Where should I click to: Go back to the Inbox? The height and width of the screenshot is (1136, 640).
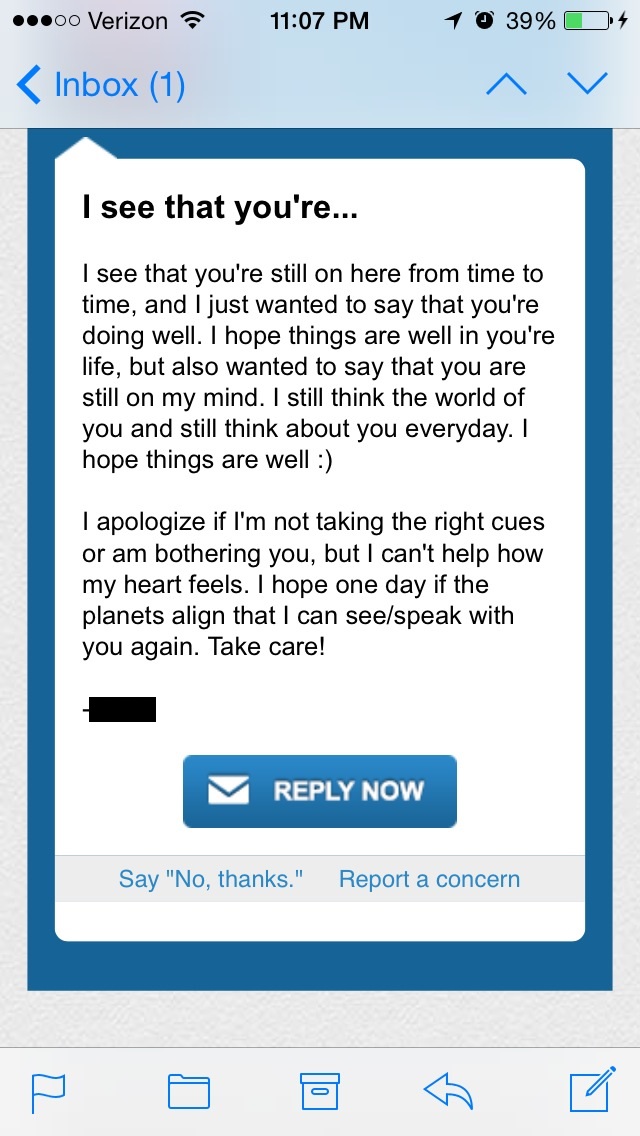100,84
